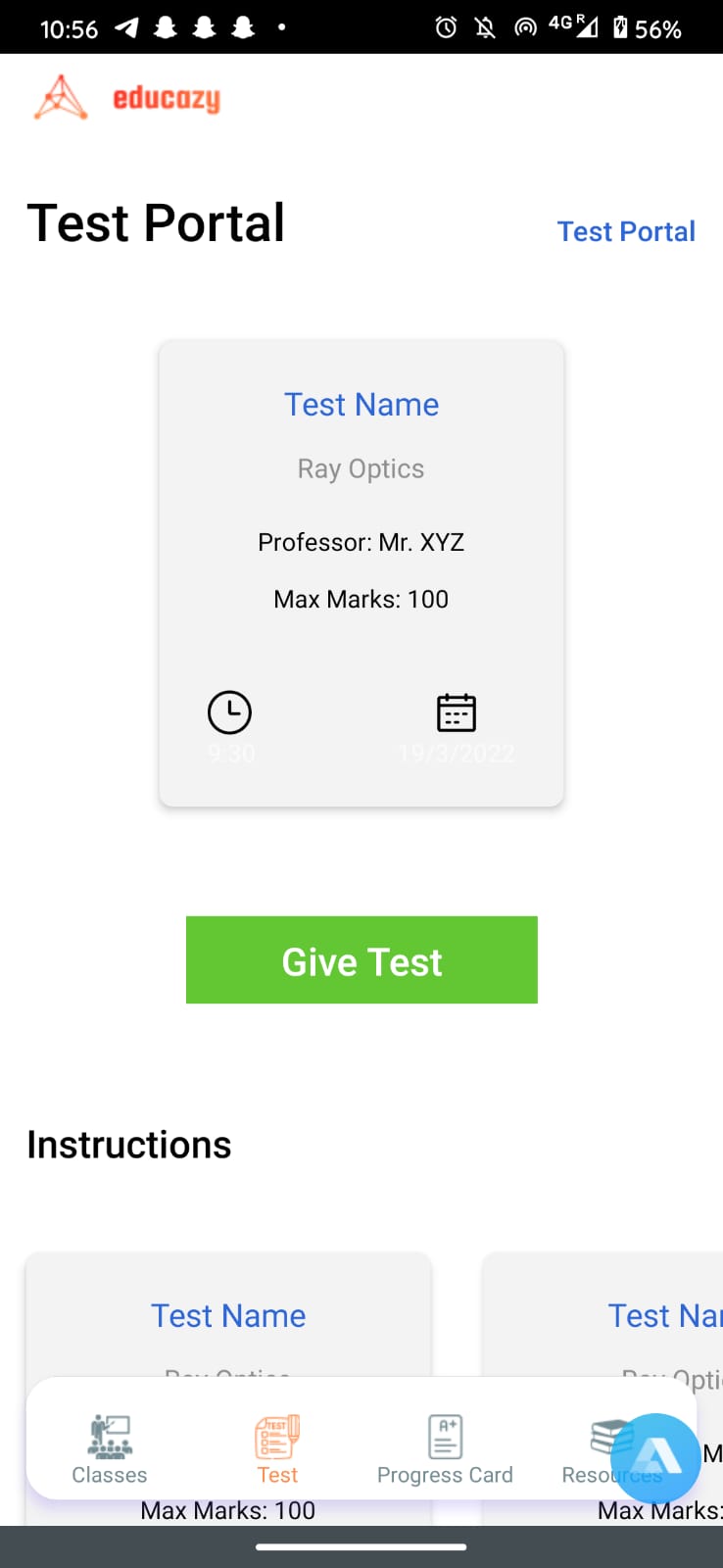Open the Ray Optics test card
This screenshot has width=723, height=1568.
point(361,572)
